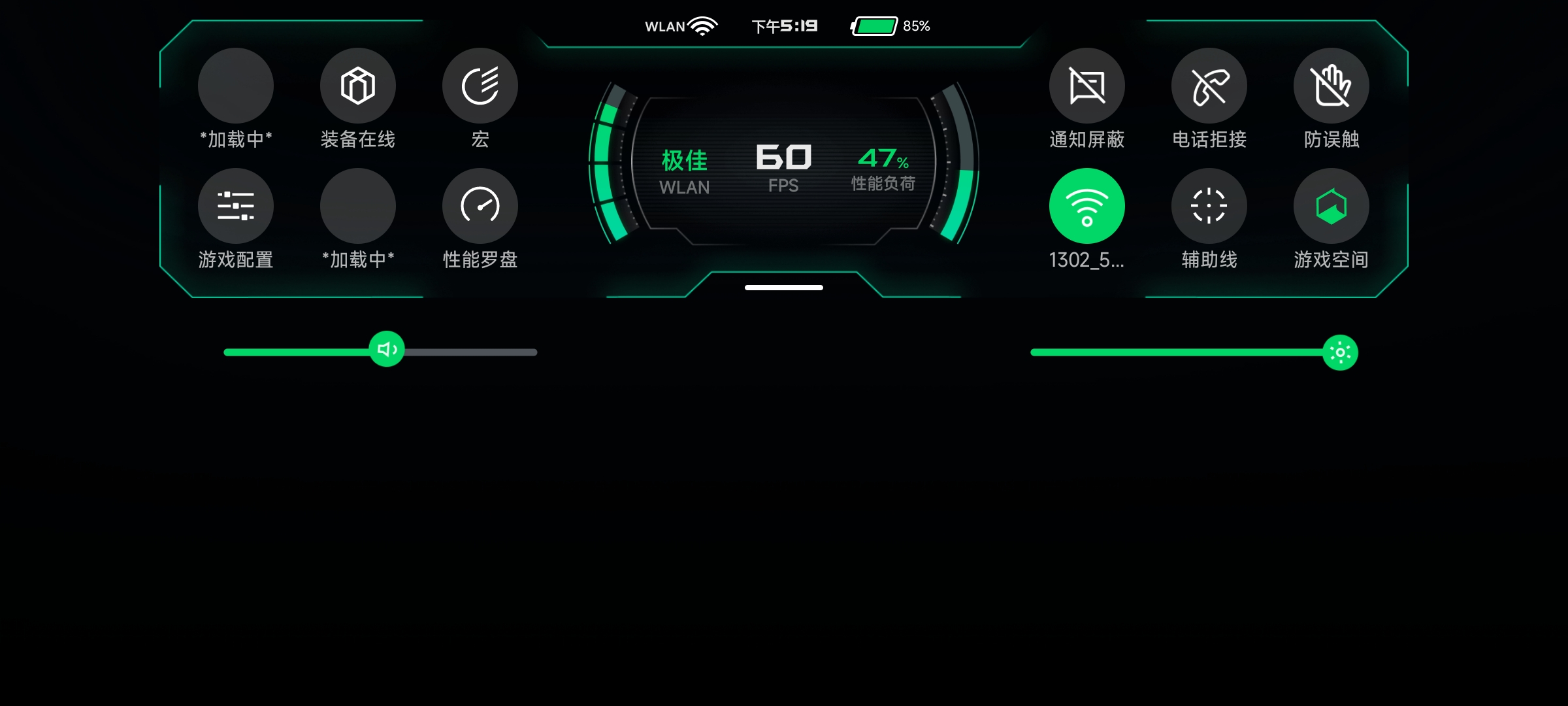This screenshot has height=706, width=1568.
Task: Open 游戏空间 game space
Action: [x=1331, y=206]
